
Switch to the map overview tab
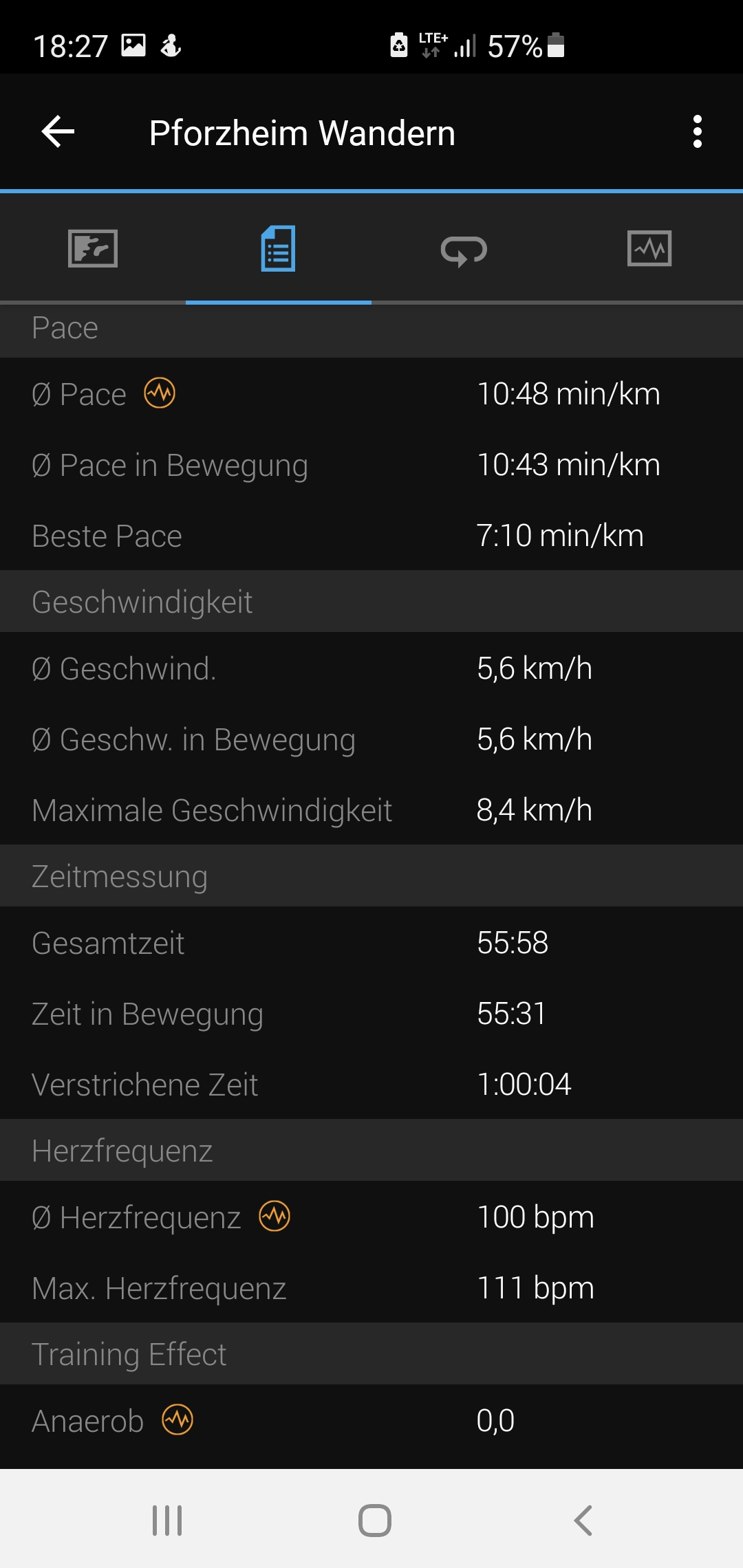[93, 248]
